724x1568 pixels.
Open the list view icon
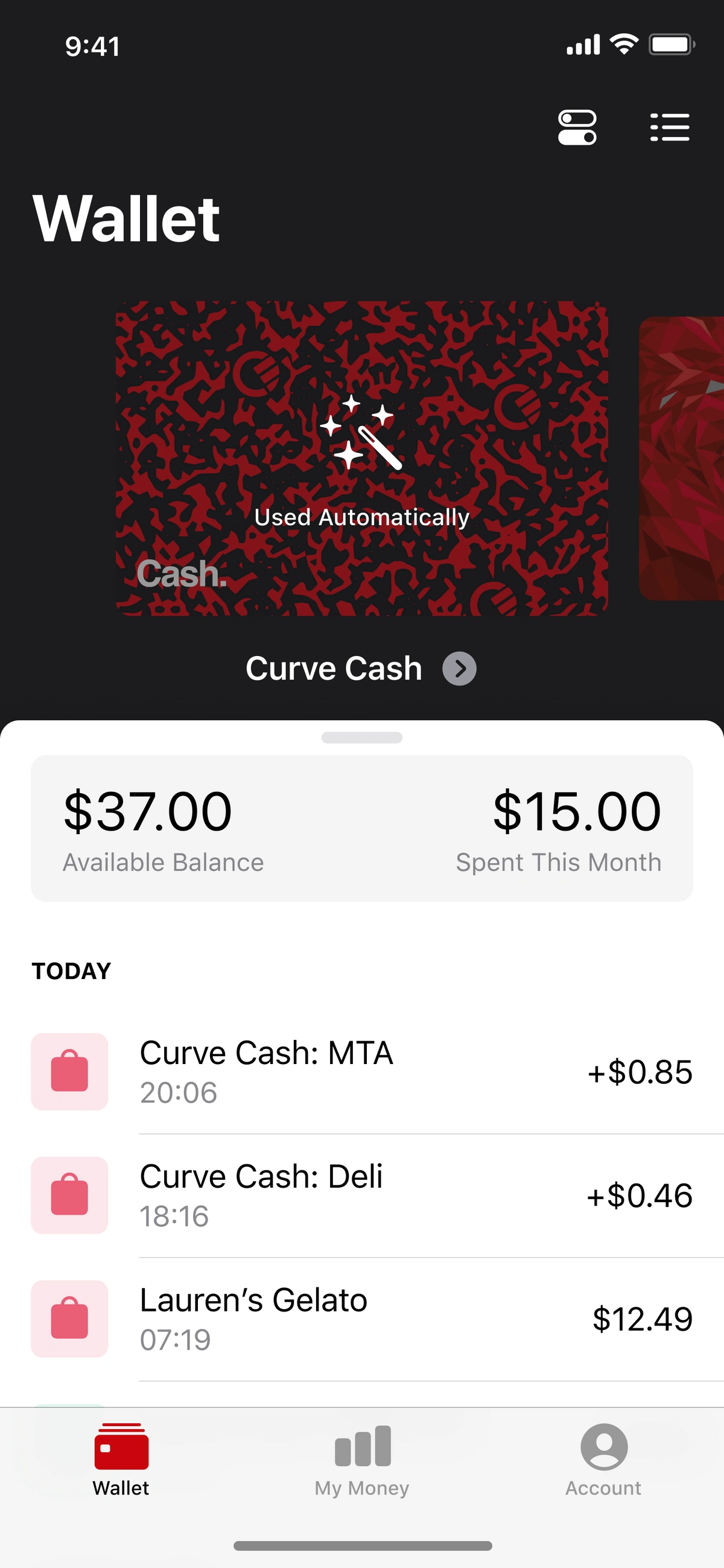(x=669, y=127)
